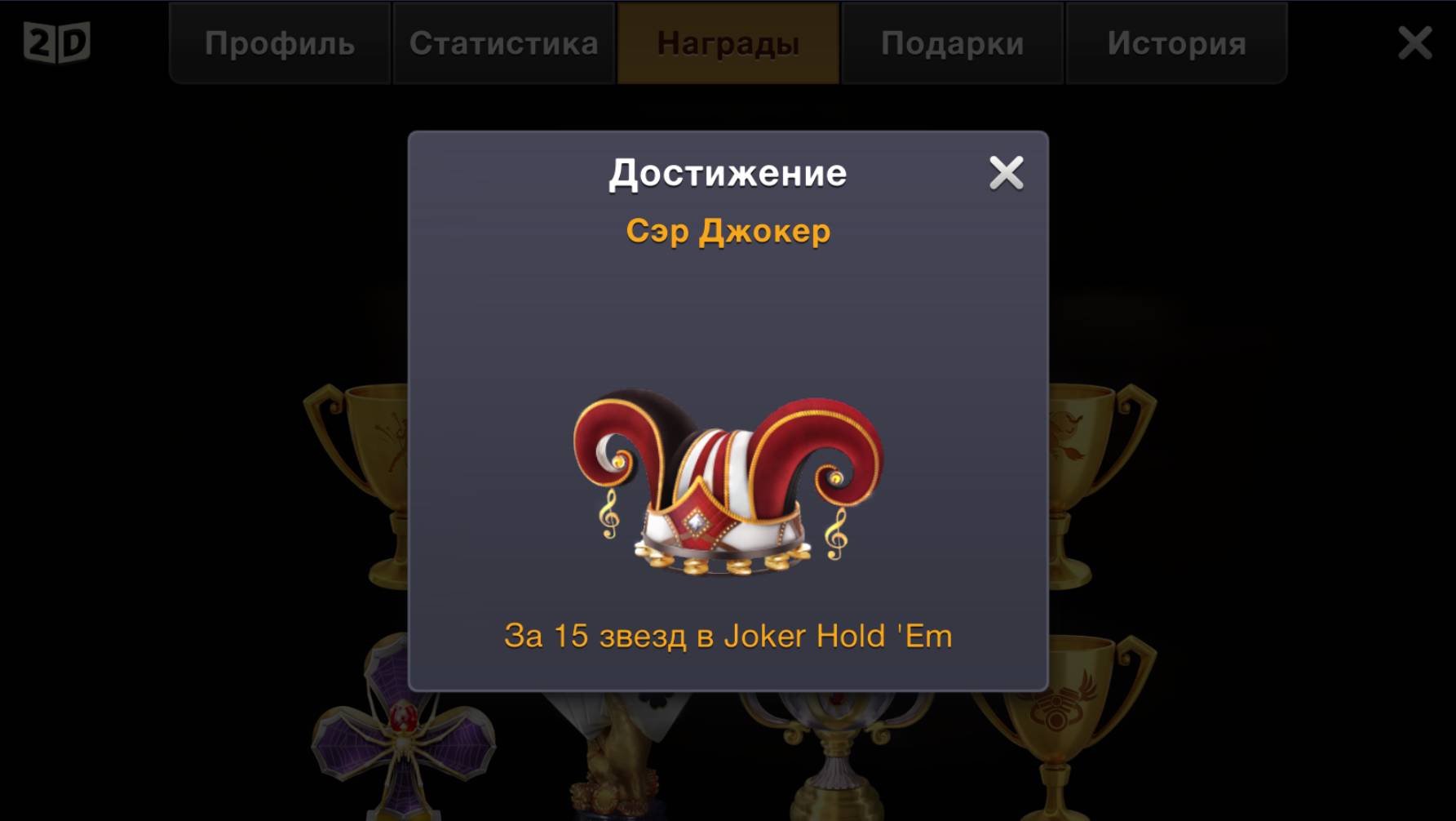
Task: Open the История tab
Action: [1176, 43]
